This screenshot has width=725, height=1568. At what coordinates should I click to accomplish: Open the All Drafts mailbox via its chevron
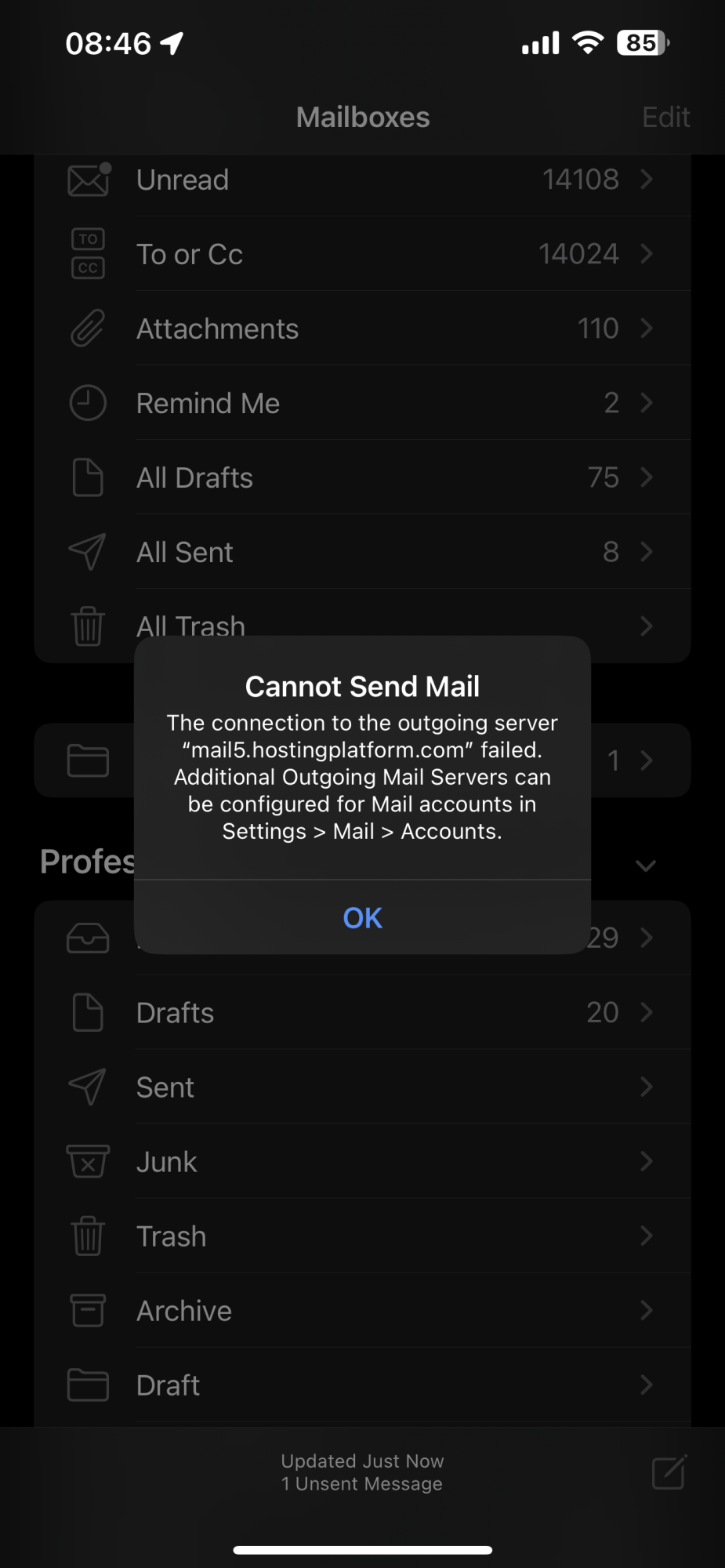coord(646,477)
